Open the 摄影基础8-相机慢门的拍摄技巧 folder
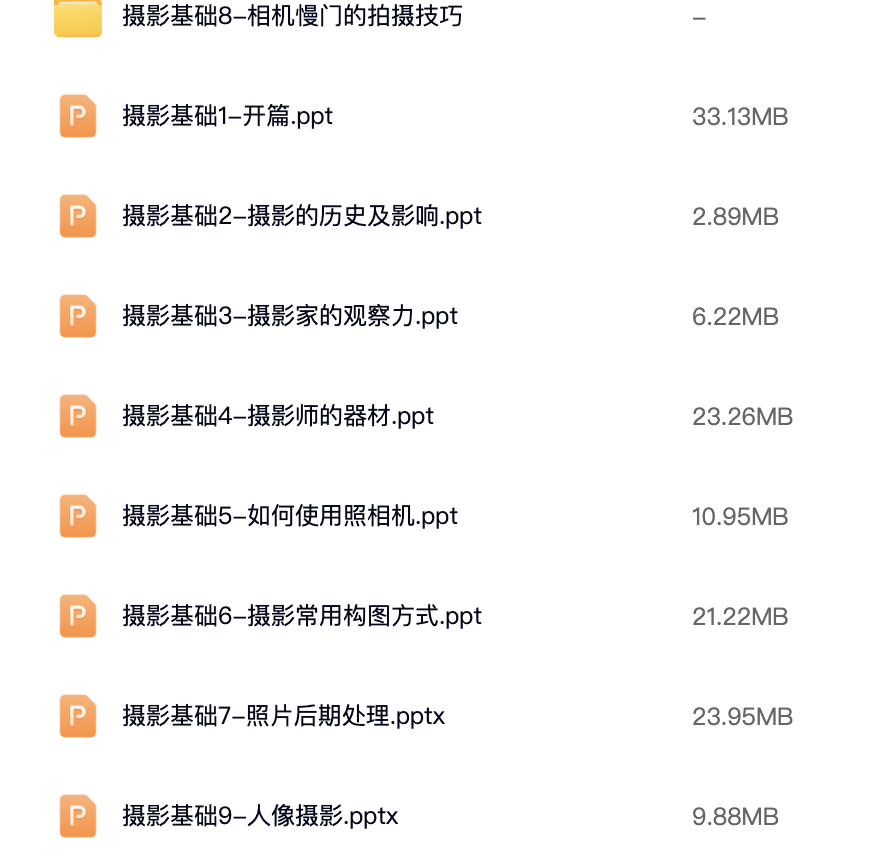Screen dimensions: 884x860 click(292, 16)
